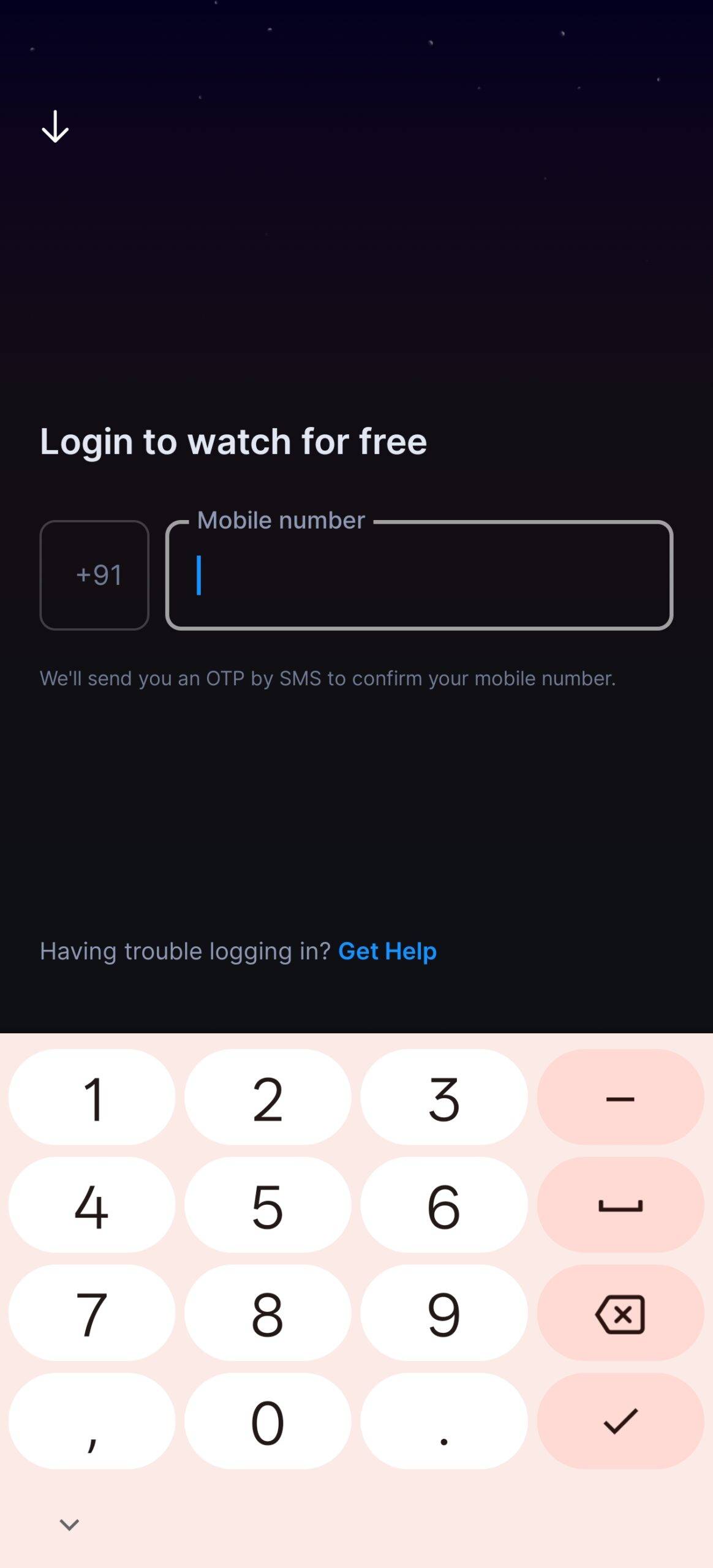
Task: Open the +91 country code selector
Action: tap(94, 575)
